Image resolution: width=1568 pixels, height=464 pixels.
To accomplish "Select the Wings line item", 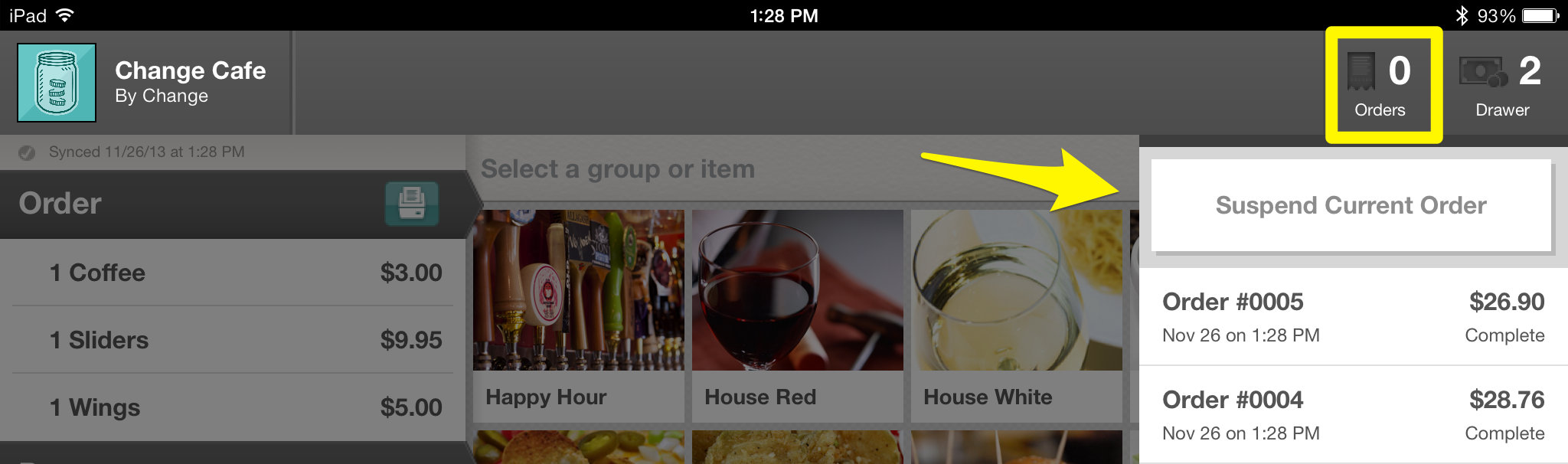I will [x=233, y=407].
